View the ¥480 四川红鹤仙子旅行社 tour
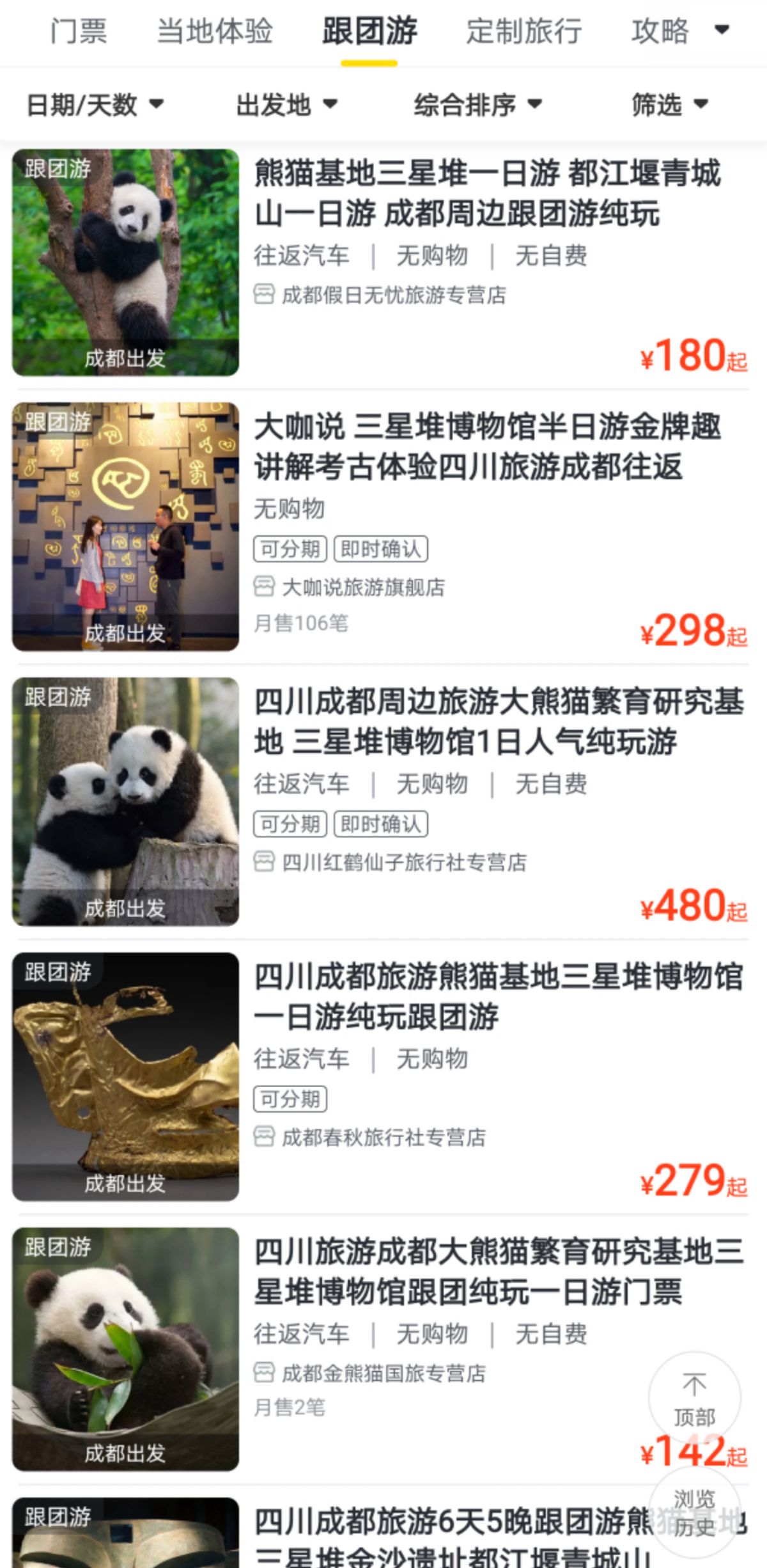Viewport: 767px width, 1568px height. (x=499, y=721)
